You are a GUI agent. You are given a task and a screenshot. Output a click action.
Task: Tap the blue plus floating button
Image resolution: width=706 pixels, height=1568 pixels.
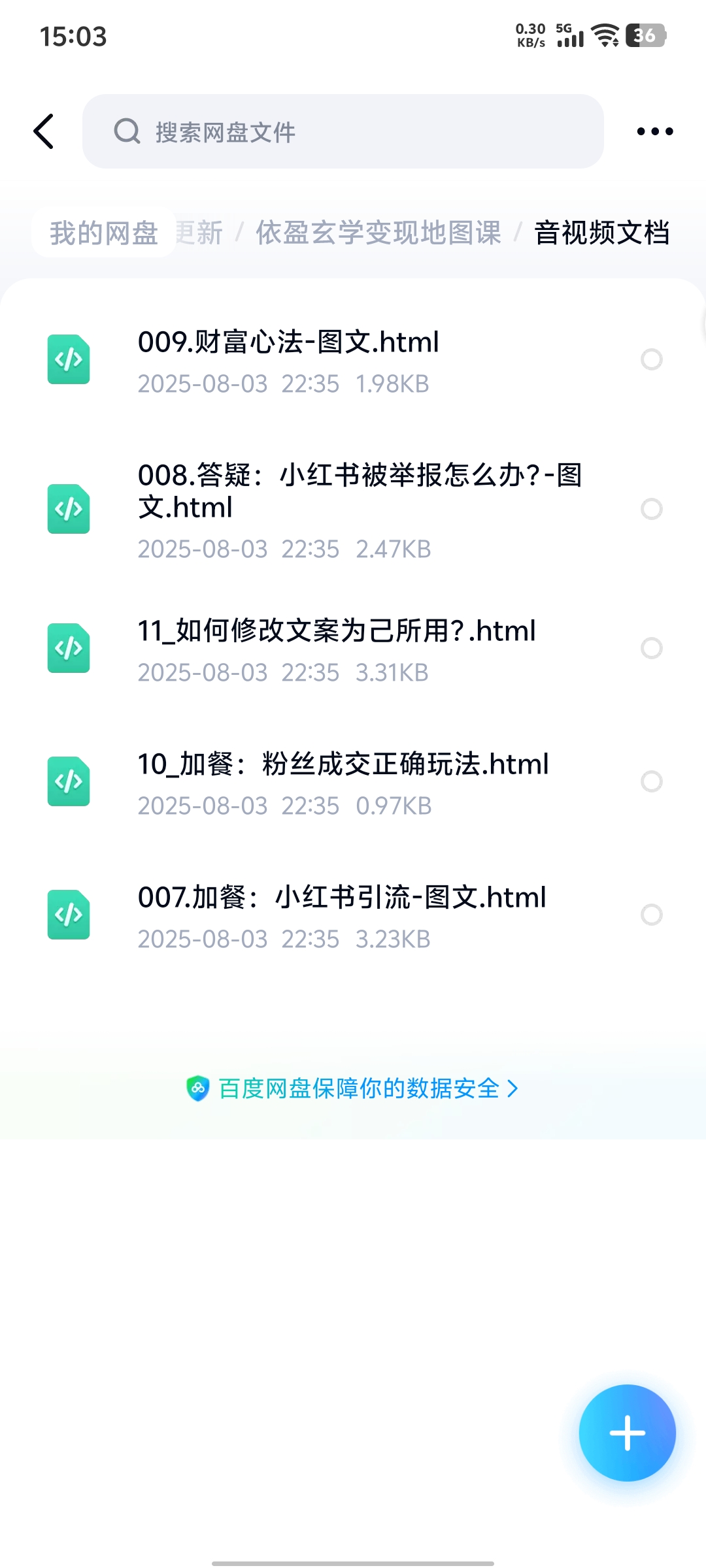[627, 1433]
